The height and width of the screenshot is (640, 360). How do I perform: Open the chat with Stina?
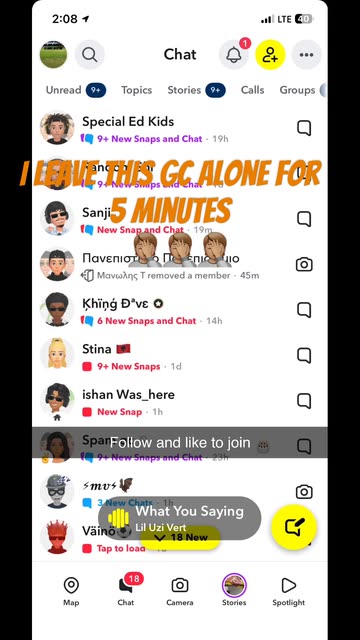[x=180, y=356]
